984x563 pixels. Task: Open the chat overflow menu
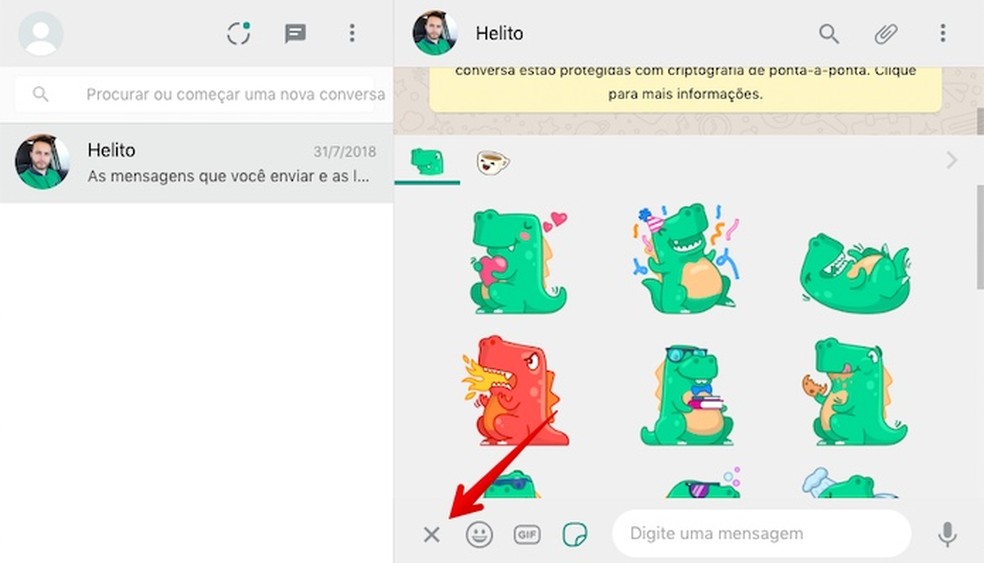(942, 34)
